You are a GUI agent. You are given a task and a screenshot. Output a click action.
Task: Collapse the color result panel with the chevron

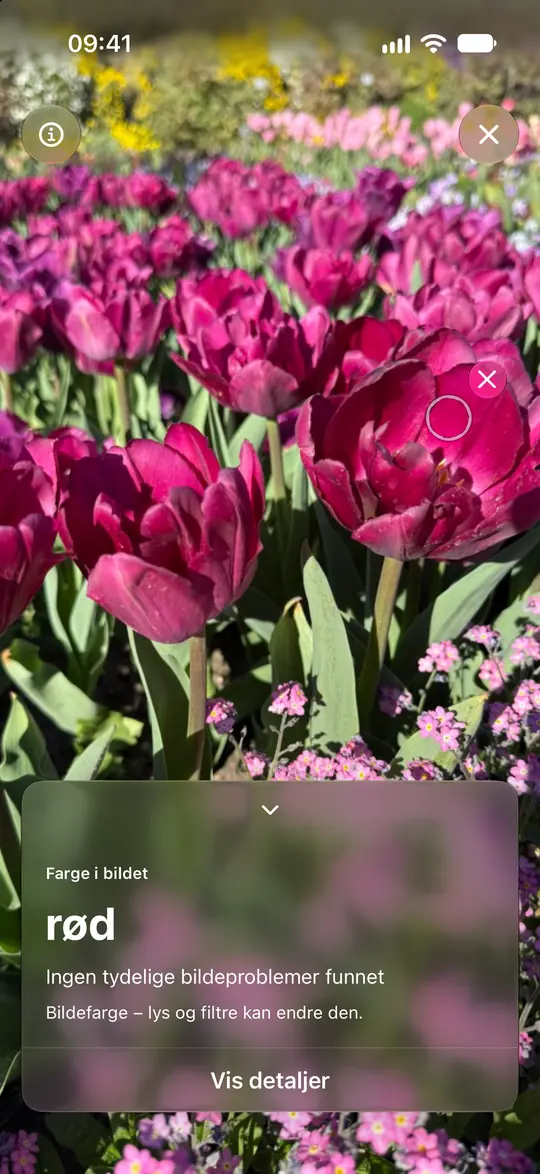(x=270, y=810)
